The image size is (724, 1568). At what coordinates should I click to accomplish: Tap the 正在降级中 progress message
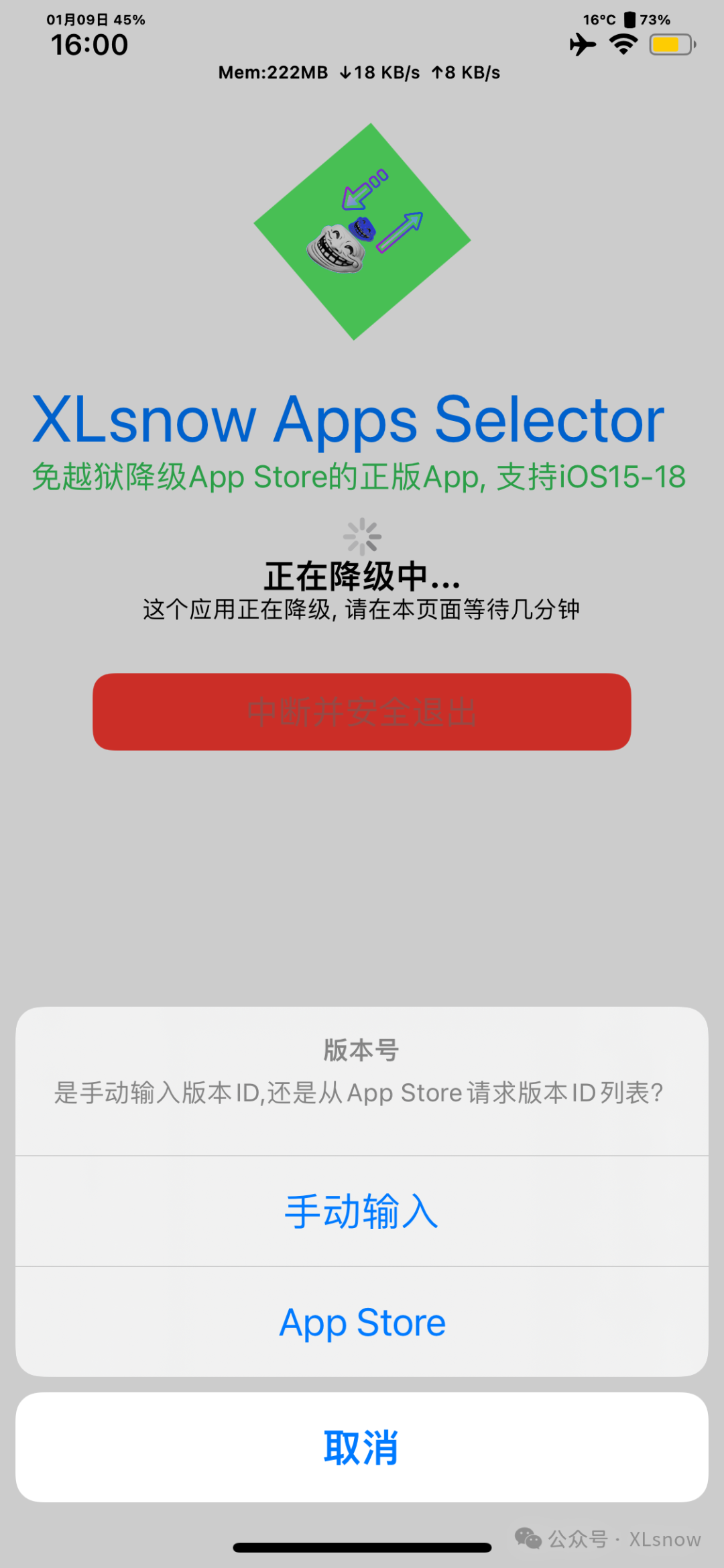[x=362, y=577]
